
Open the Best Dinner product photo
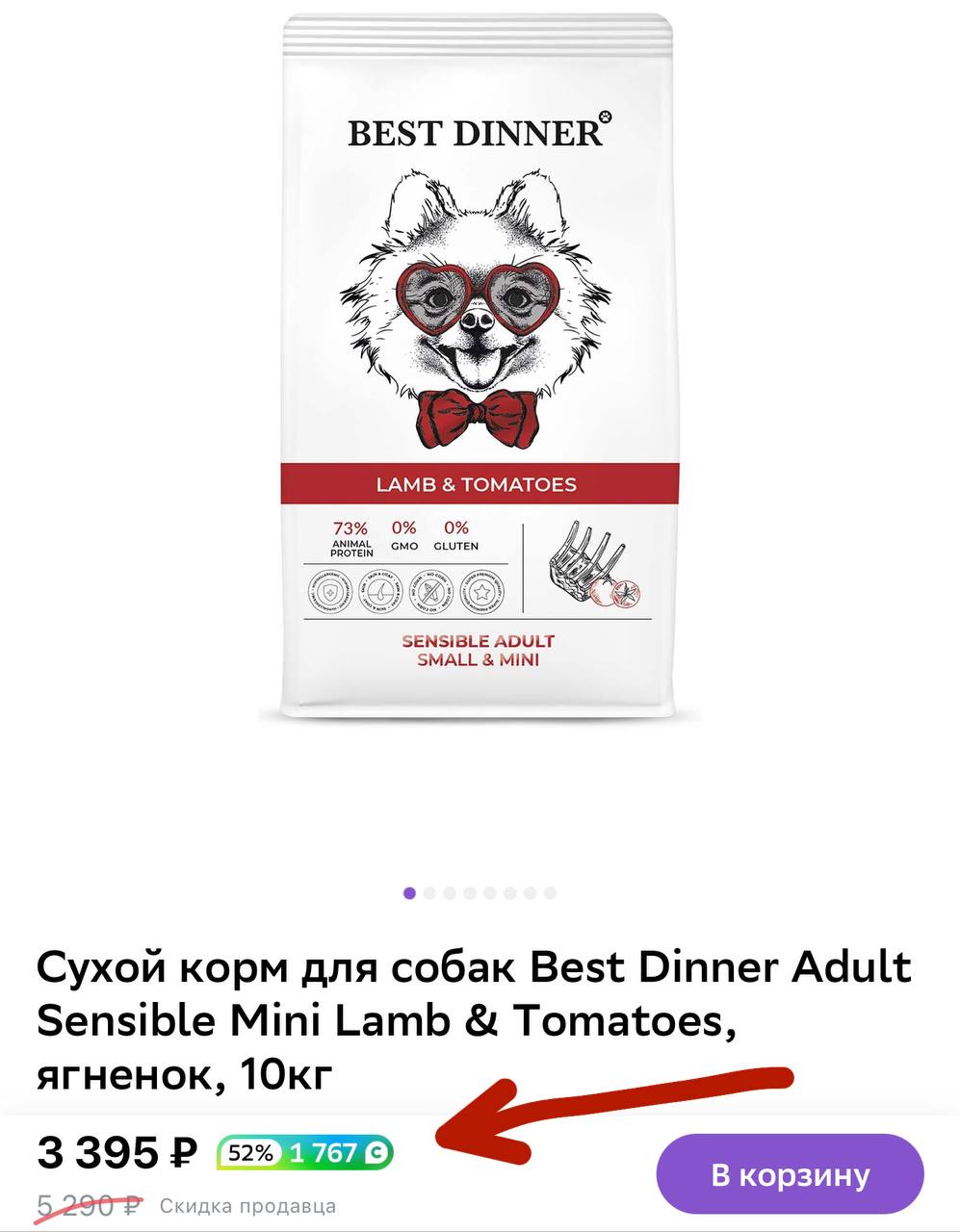click(x=480, y=366)
